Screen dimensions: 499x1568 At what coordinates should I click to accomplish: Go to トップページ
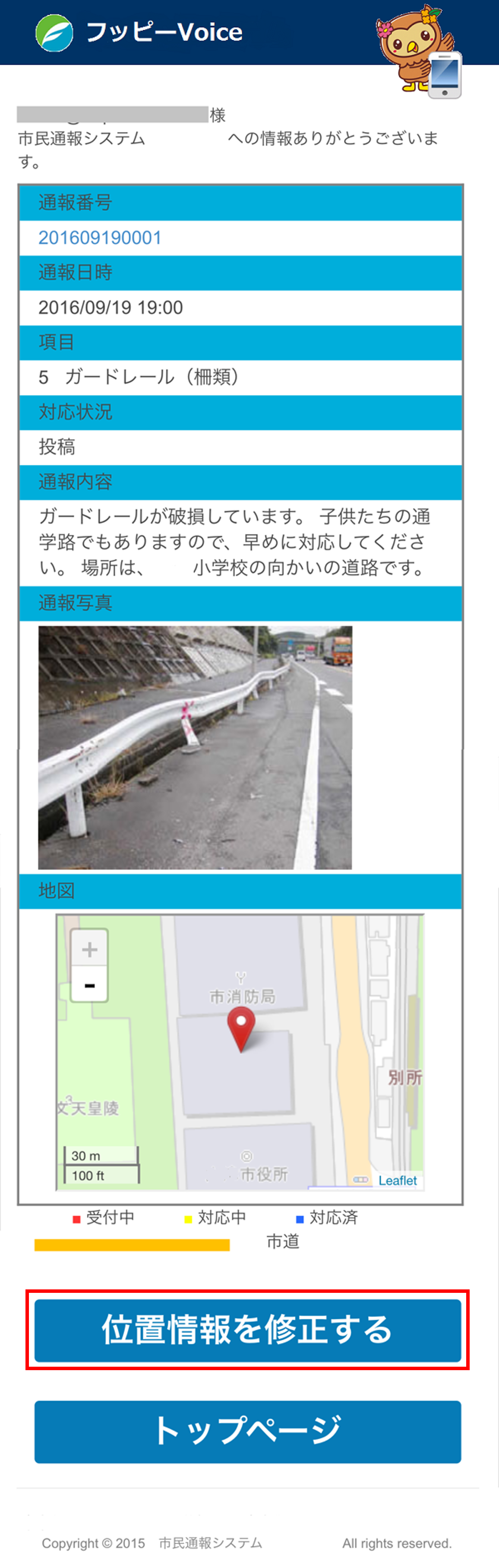(x=247, y=1431)
